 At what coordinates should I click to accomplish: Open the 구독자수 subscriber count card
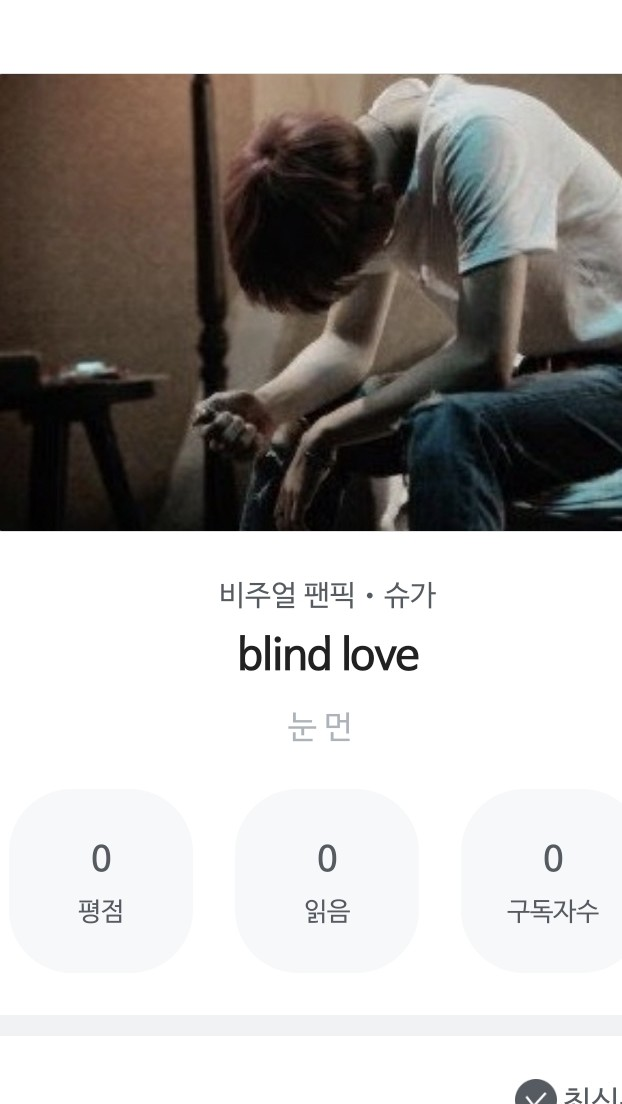point(546,880)
